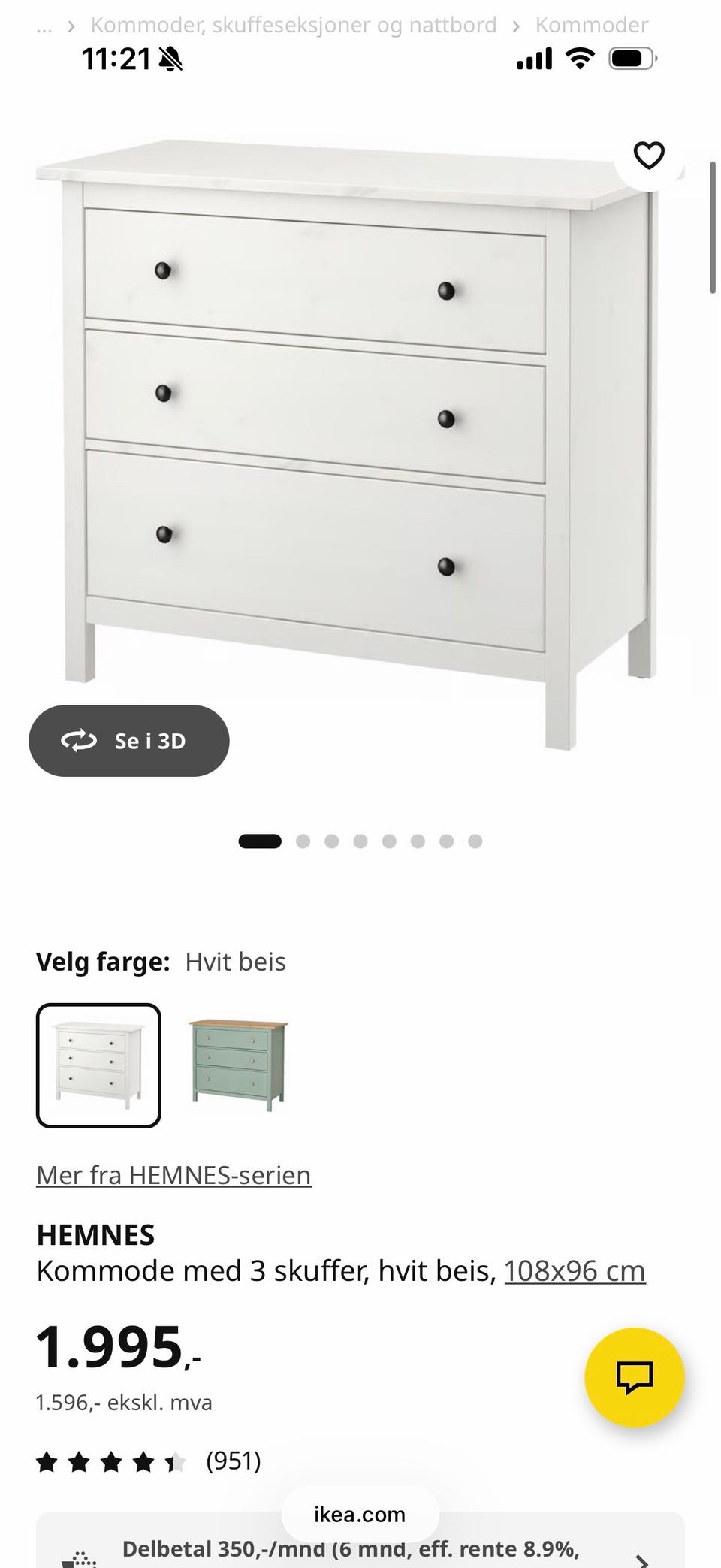View the dresser in 3D
721x1568 pixels.
click(x=129, y=741)
